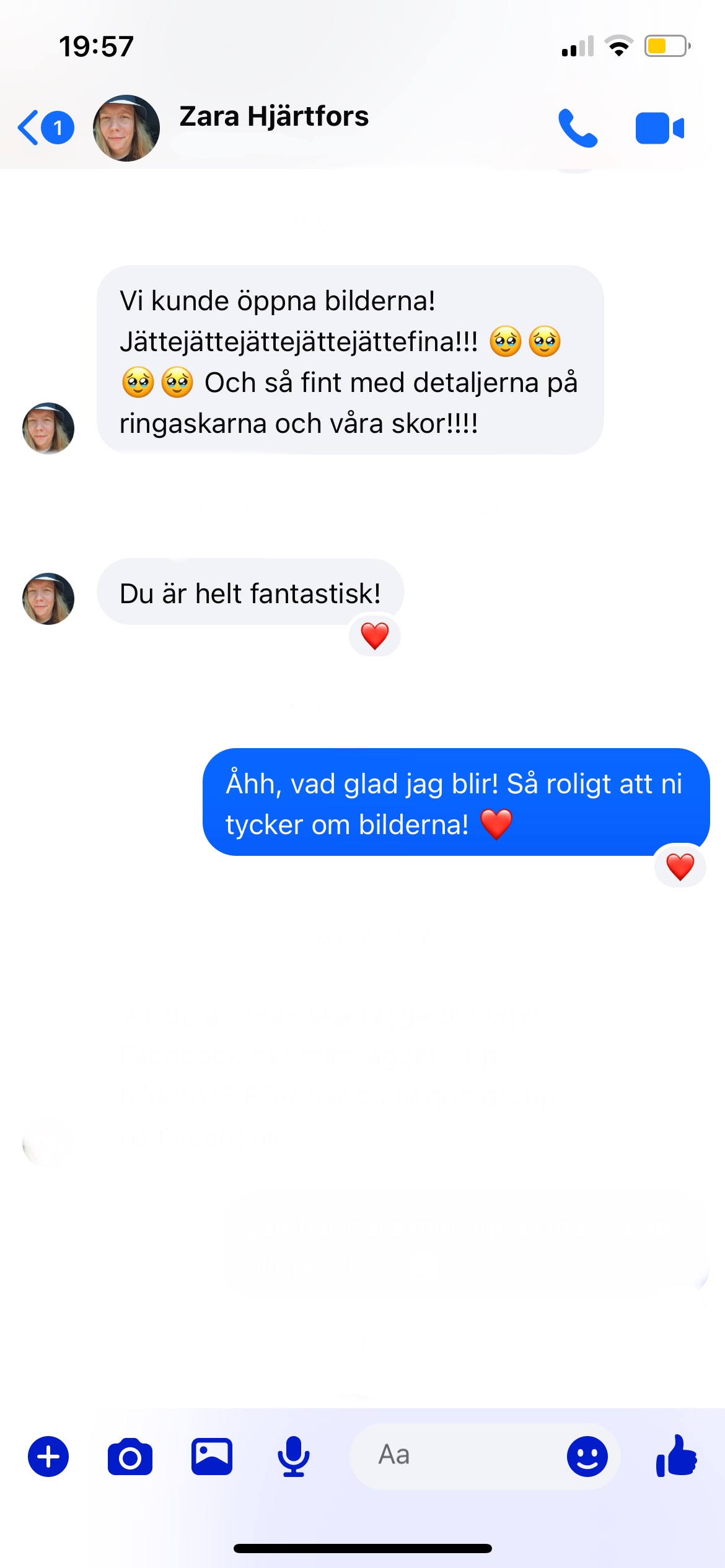The width and height of the screenshot is (725, 1568).
Task: Open the emoji picker smiley
Action: point(587,1456)
